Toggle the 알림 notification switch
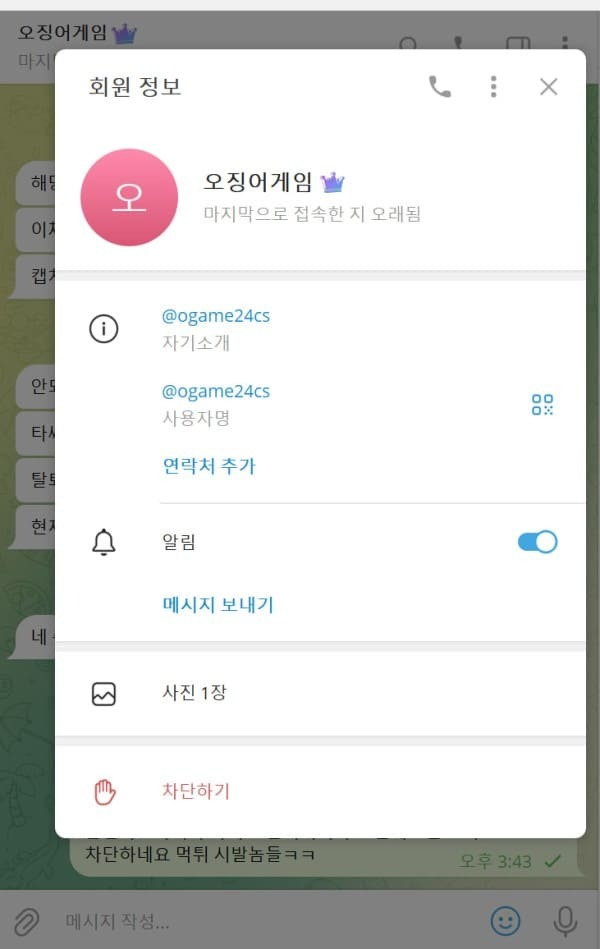600x949 pixels. tap(537, 542)
